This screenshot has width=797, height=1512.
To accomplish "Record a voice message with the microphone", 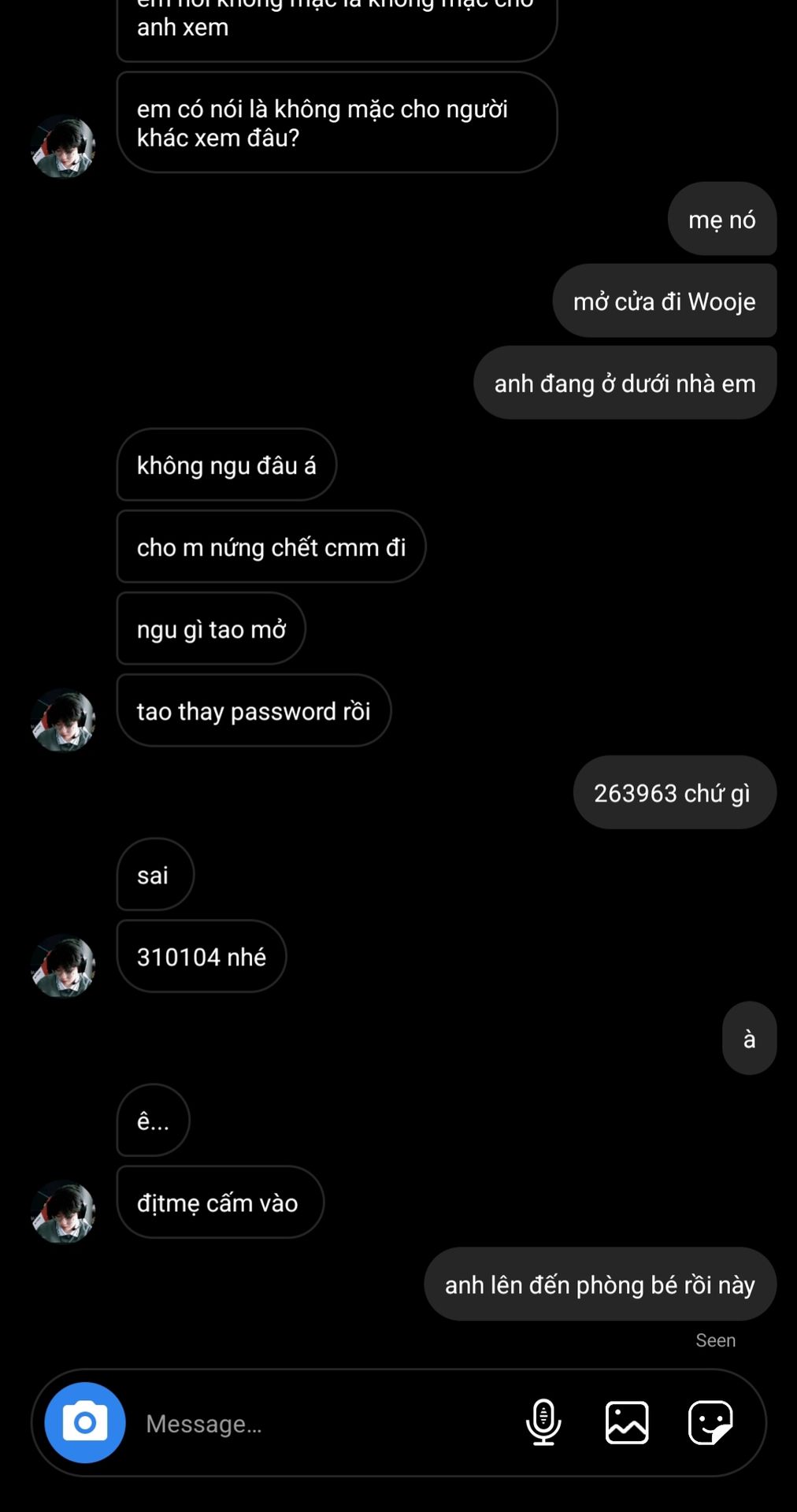I will (543, 1422).
